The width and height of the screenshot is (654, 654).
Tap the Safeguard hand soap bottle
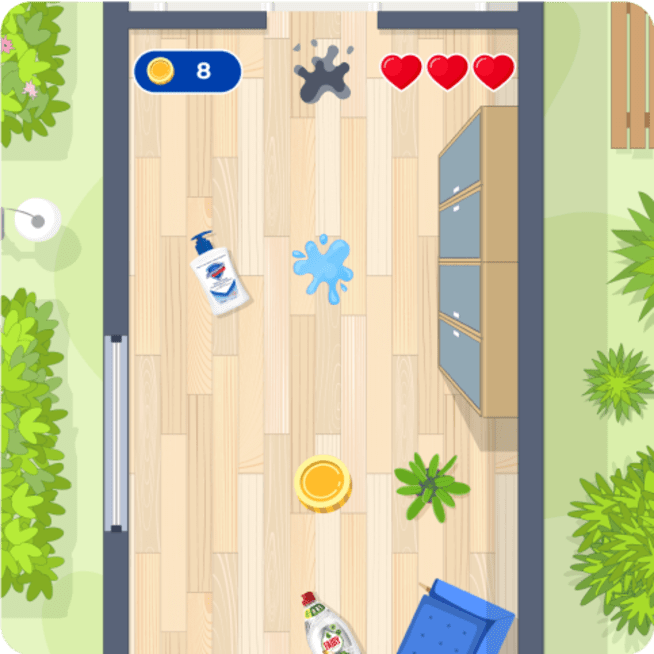coord(219,276)
